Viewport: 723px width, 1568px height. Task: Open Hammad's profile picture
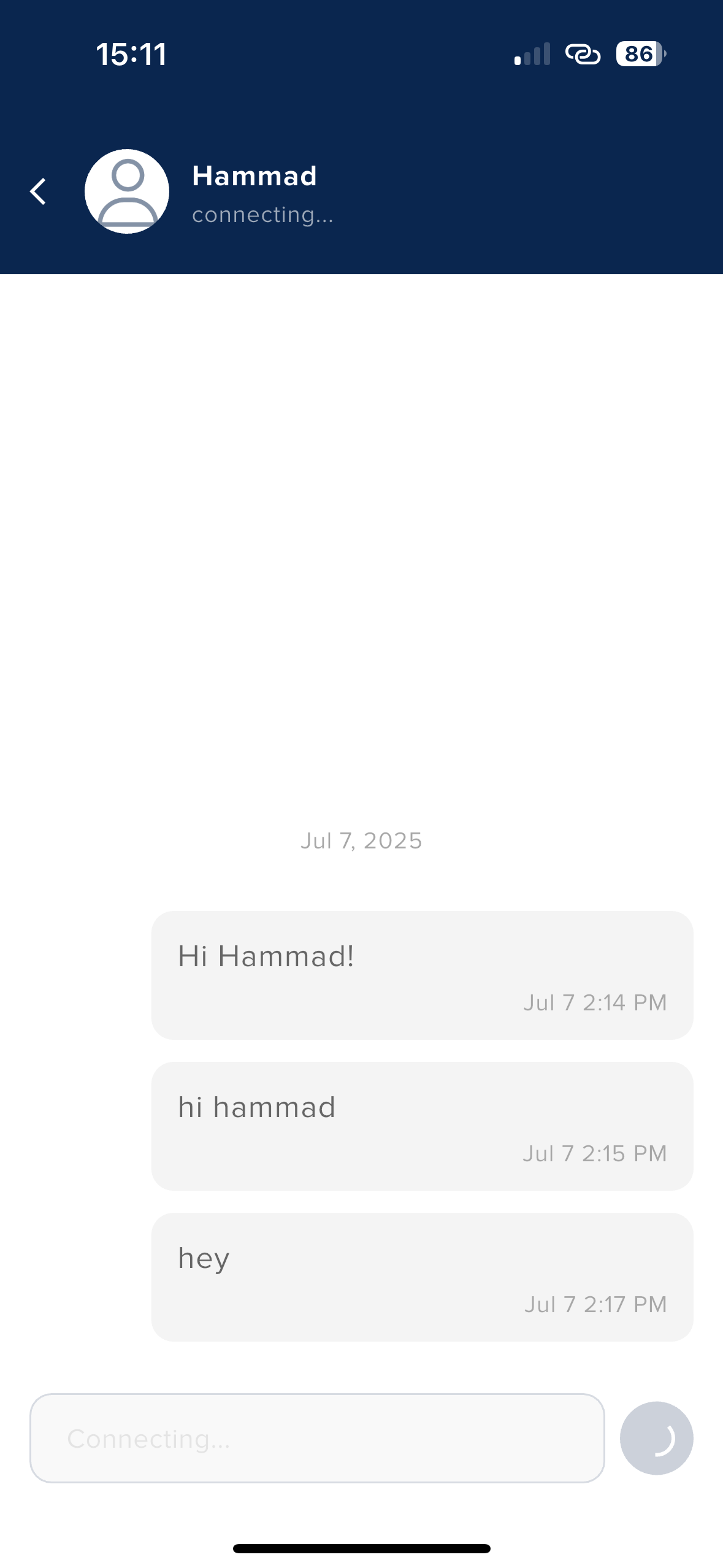tap(127, 191)
